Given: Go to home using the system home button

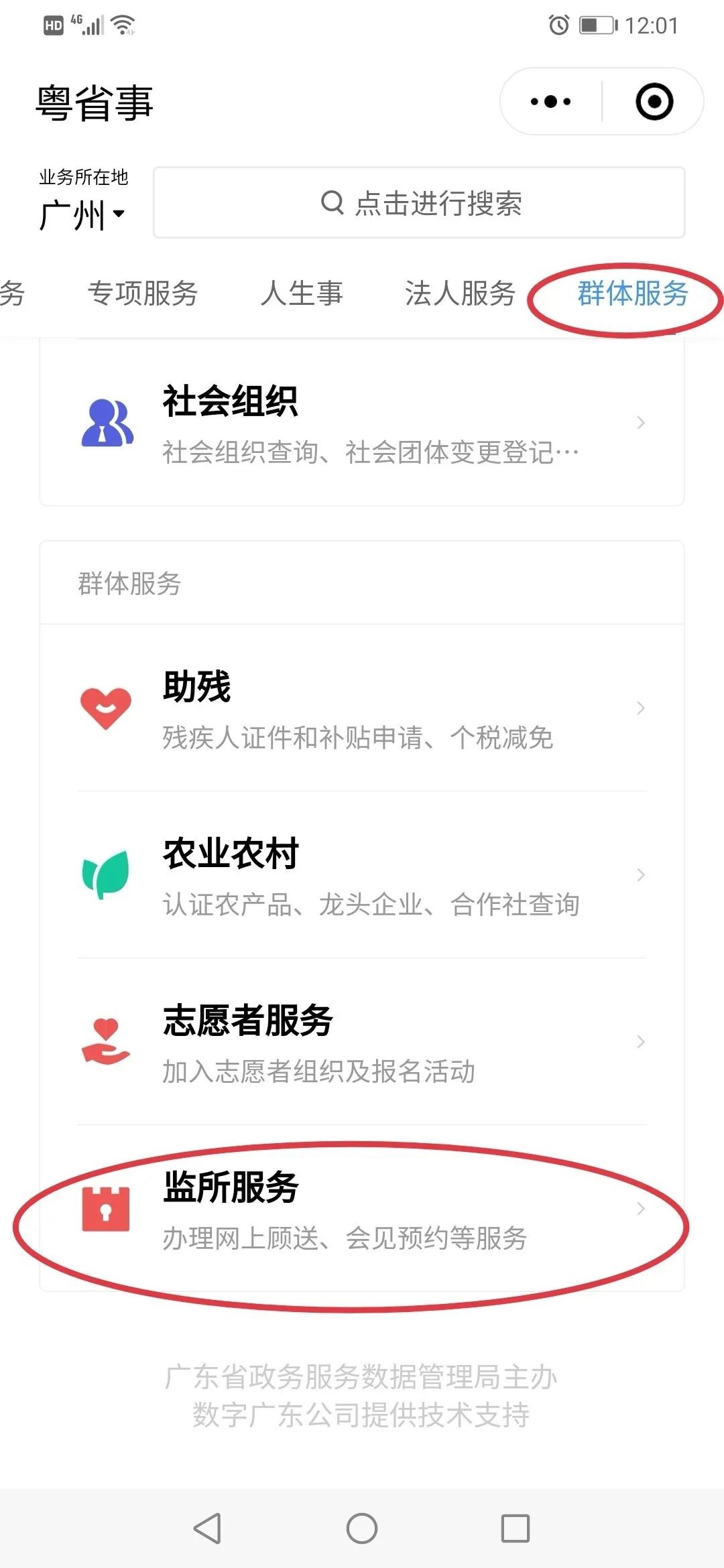Looking at the screenshot, I should click(x=362, y=1528).
